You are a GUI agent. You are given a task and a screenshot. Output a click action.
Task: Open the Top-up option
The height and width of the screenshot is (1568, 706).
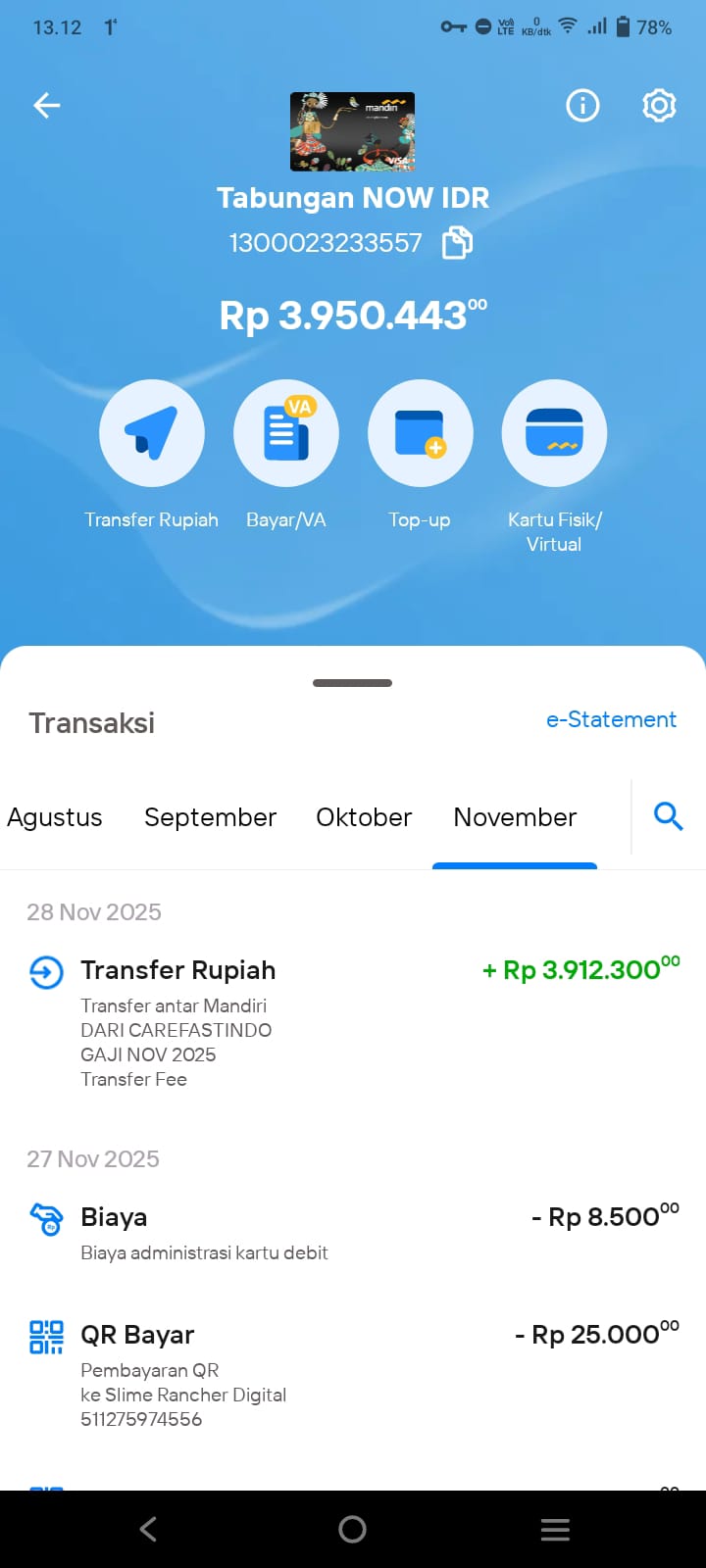coord(420,433)
